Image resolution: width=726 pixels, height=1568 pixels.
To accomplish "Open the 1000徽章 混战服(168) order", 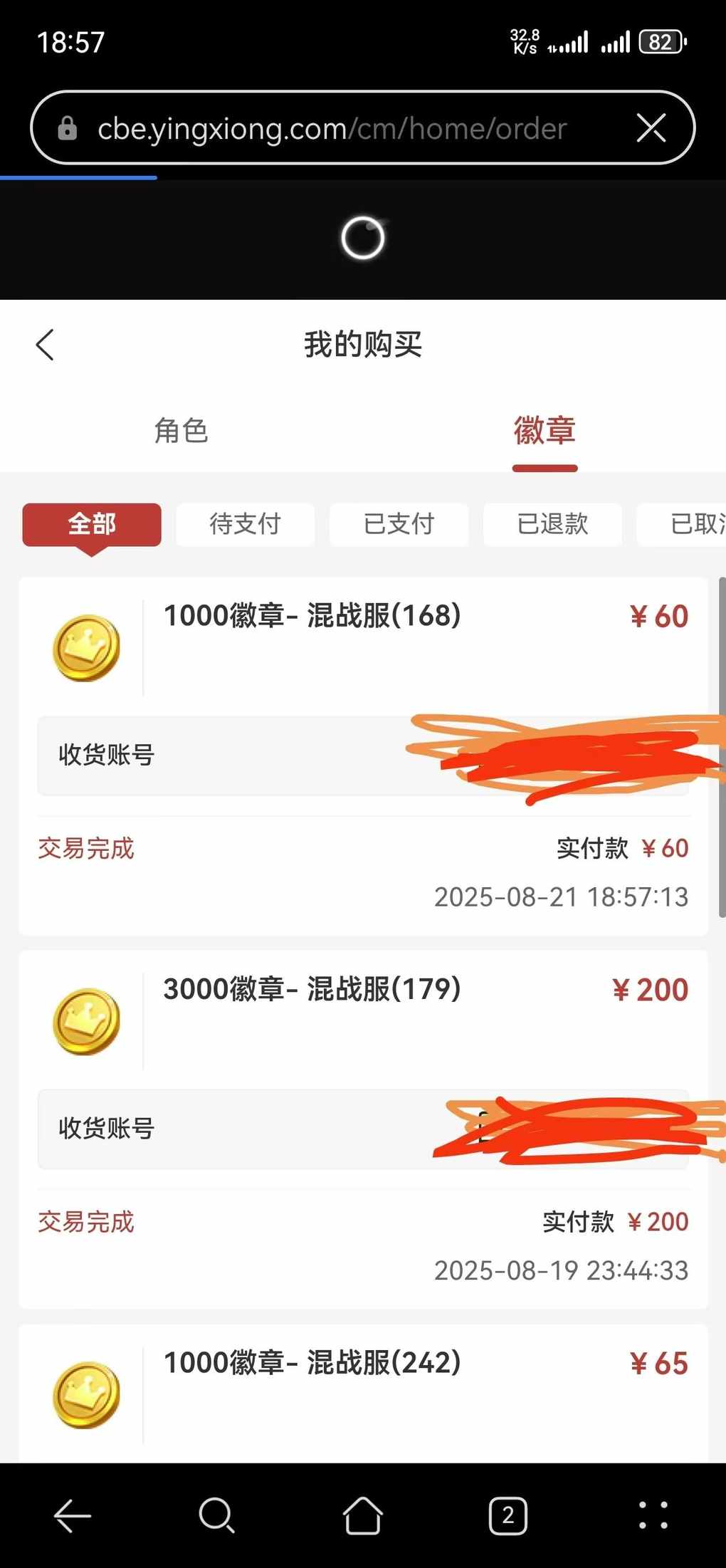I will click(x=363, y=756).
